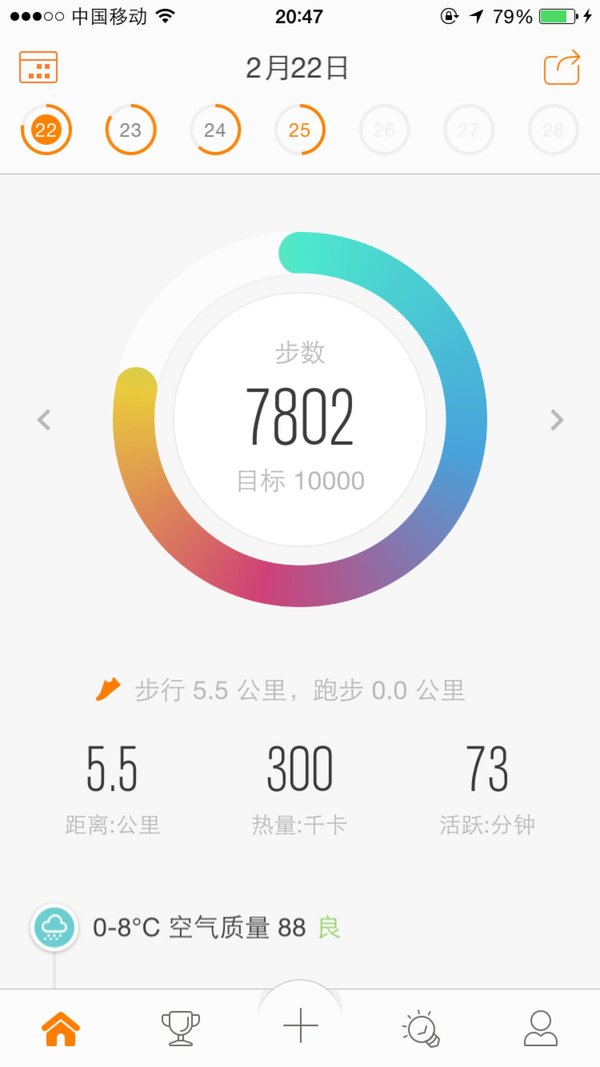The image size is (600, 1067).
Task: Go to the previous metric with left arrow
Action: point(44,420)
